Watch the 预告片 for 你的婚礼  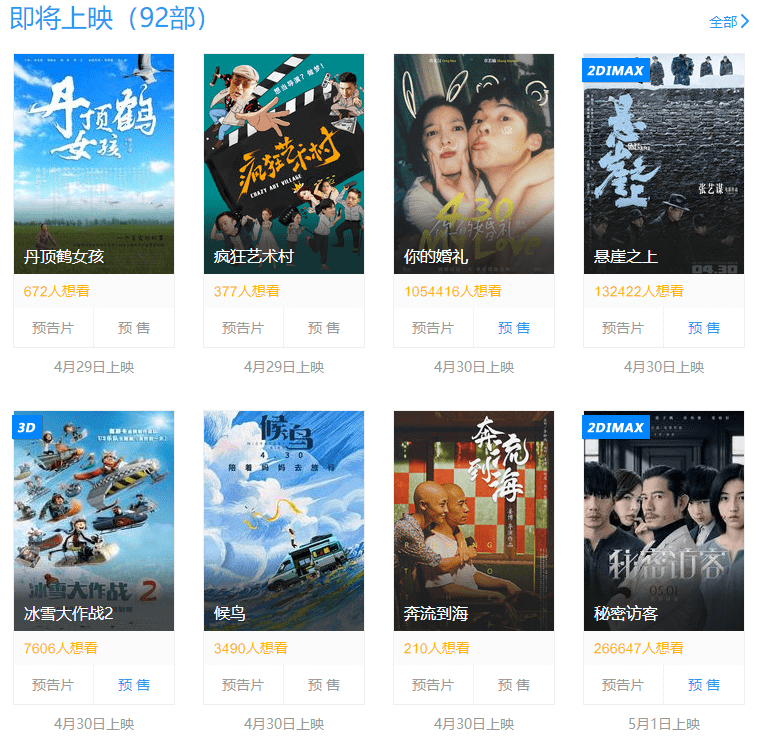[433, 328]
